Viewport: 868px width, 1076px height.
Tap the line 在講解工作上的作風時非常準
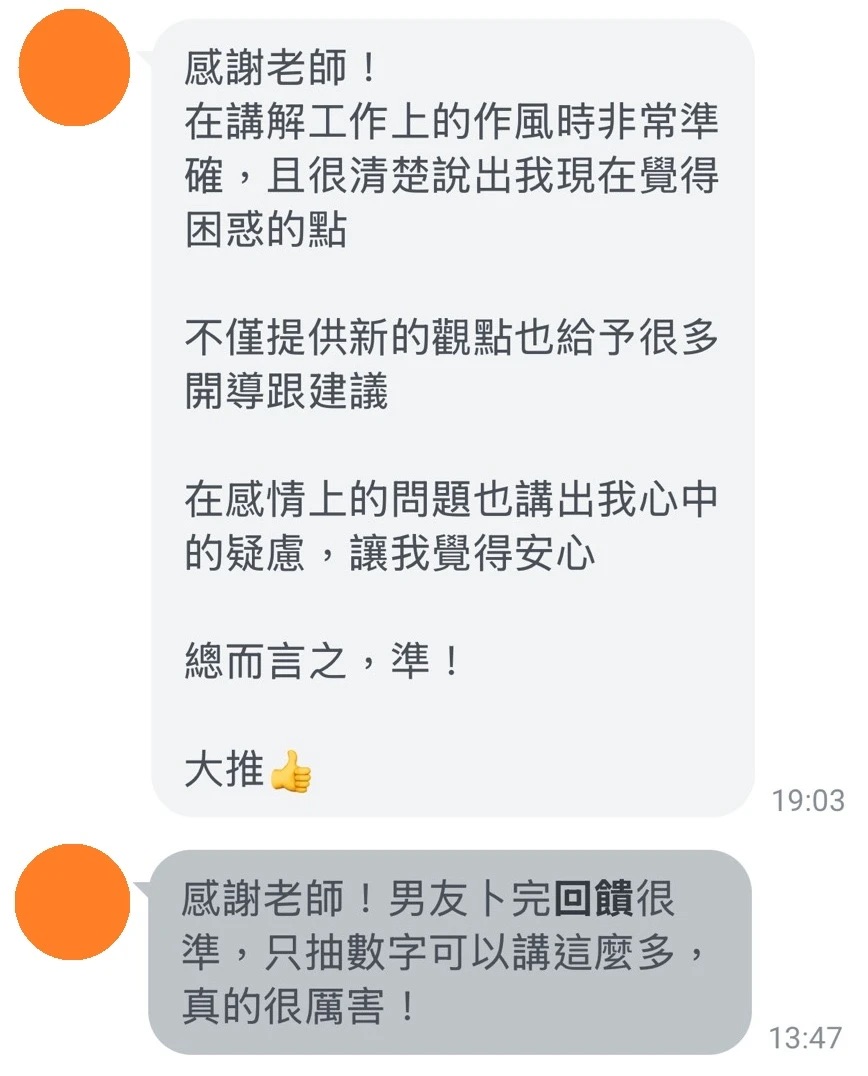pos(450,120)
